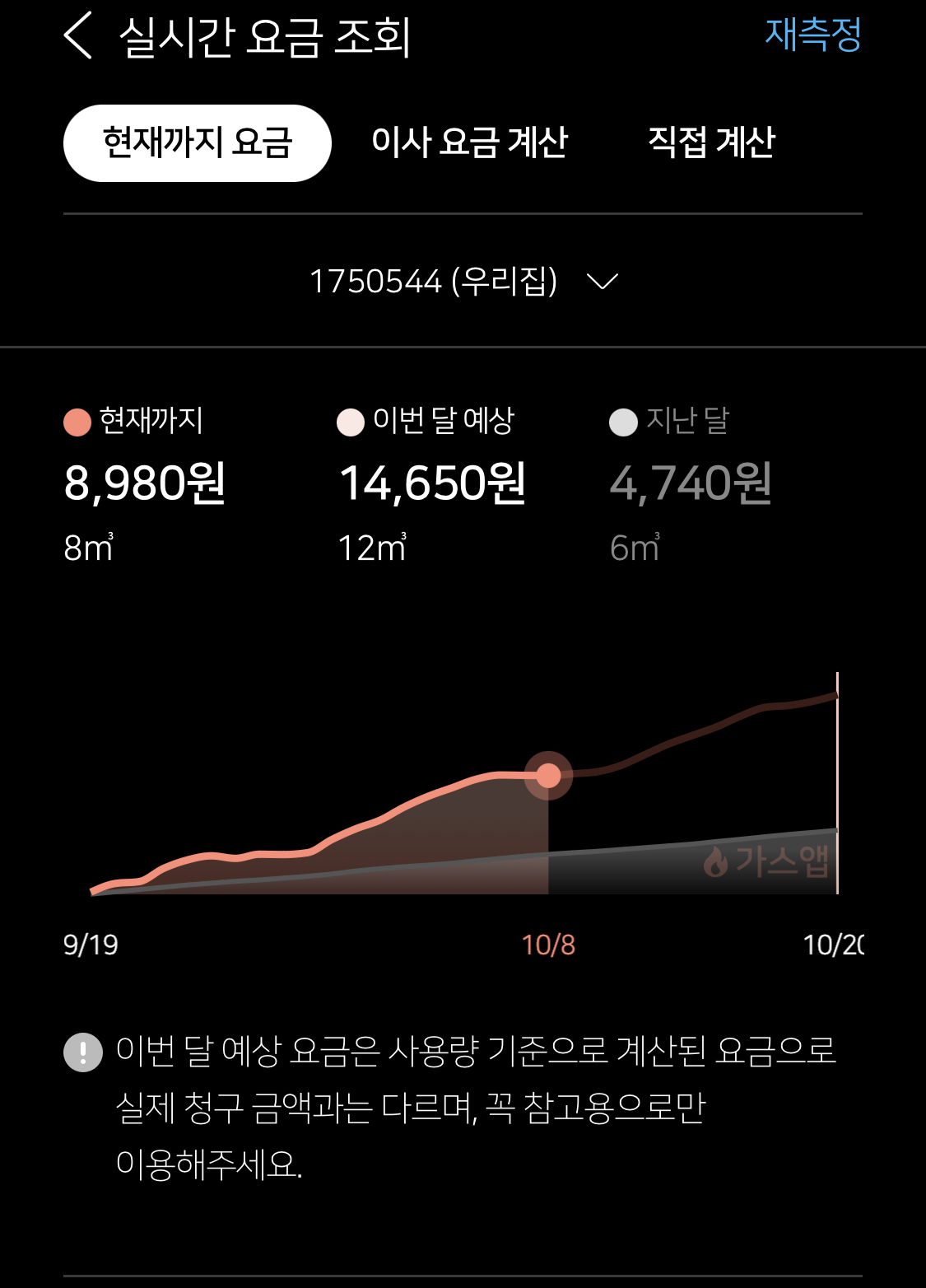Open the 직접 계산 tab

[711, 142]
